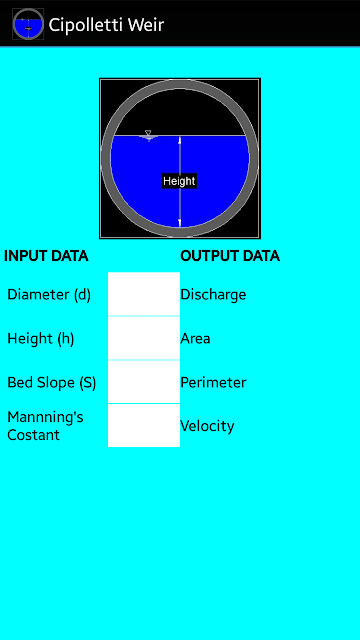
Task: Focus the Bed Slope (S) field
Action: point(144,382)
